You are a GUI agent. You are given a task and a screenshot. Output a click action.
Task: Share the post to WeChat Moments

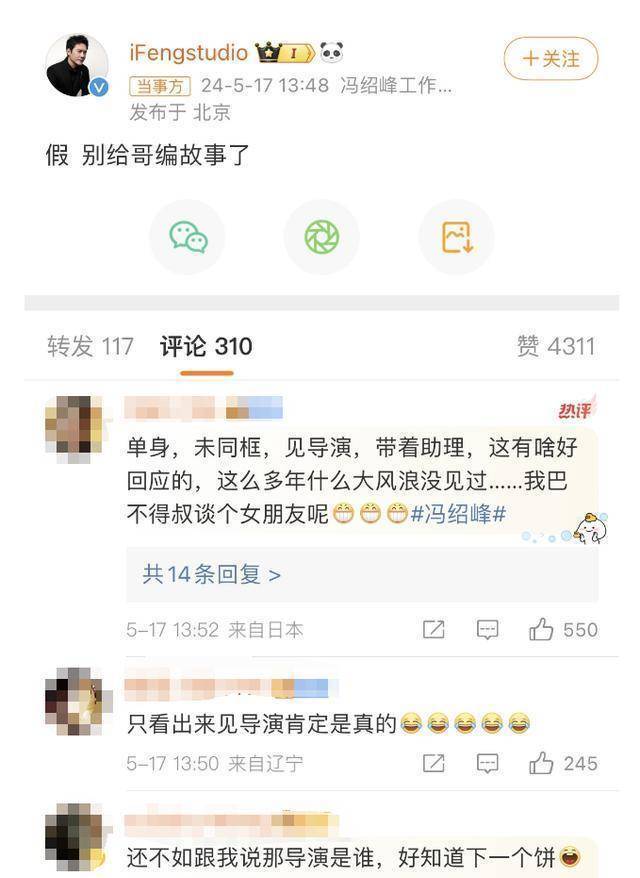pos(322,237)
